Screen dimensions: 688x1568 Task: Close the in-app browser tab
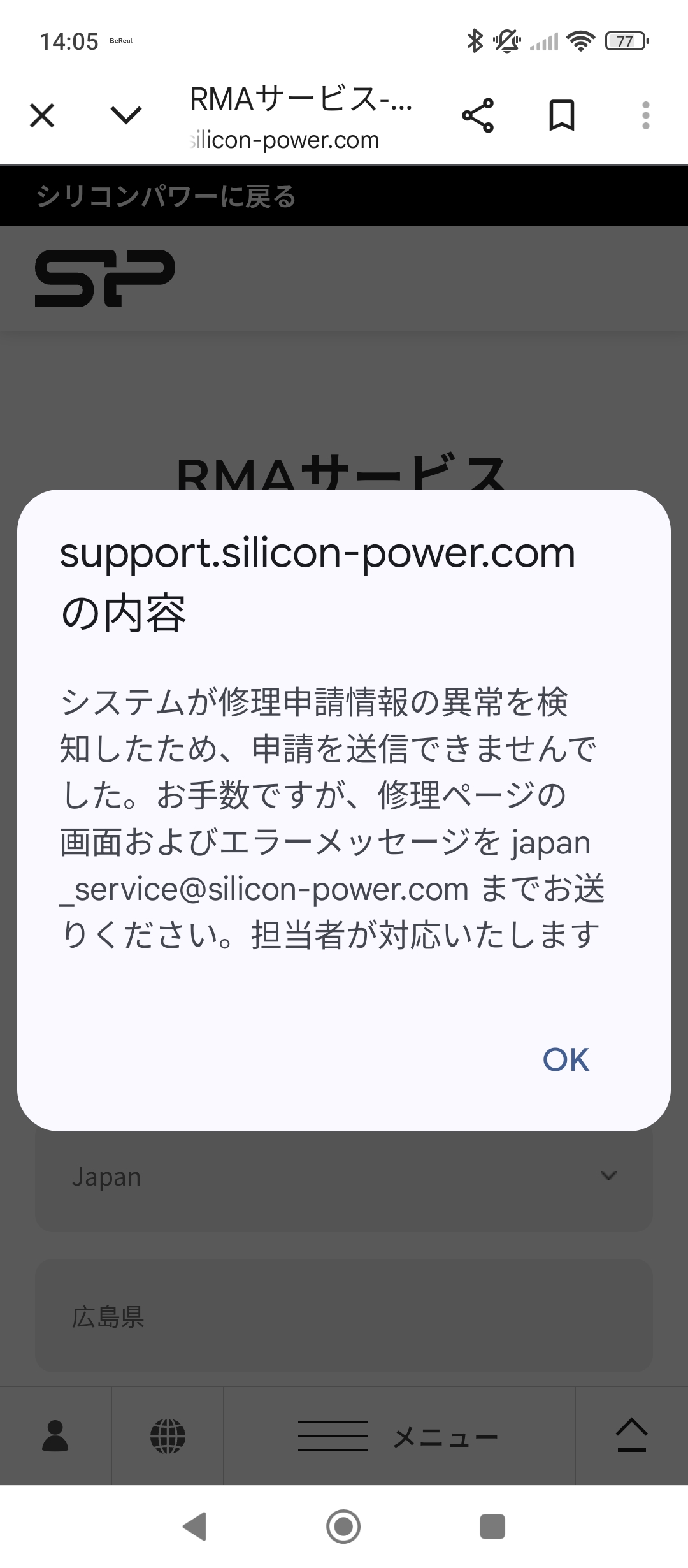tap(42, 115)
